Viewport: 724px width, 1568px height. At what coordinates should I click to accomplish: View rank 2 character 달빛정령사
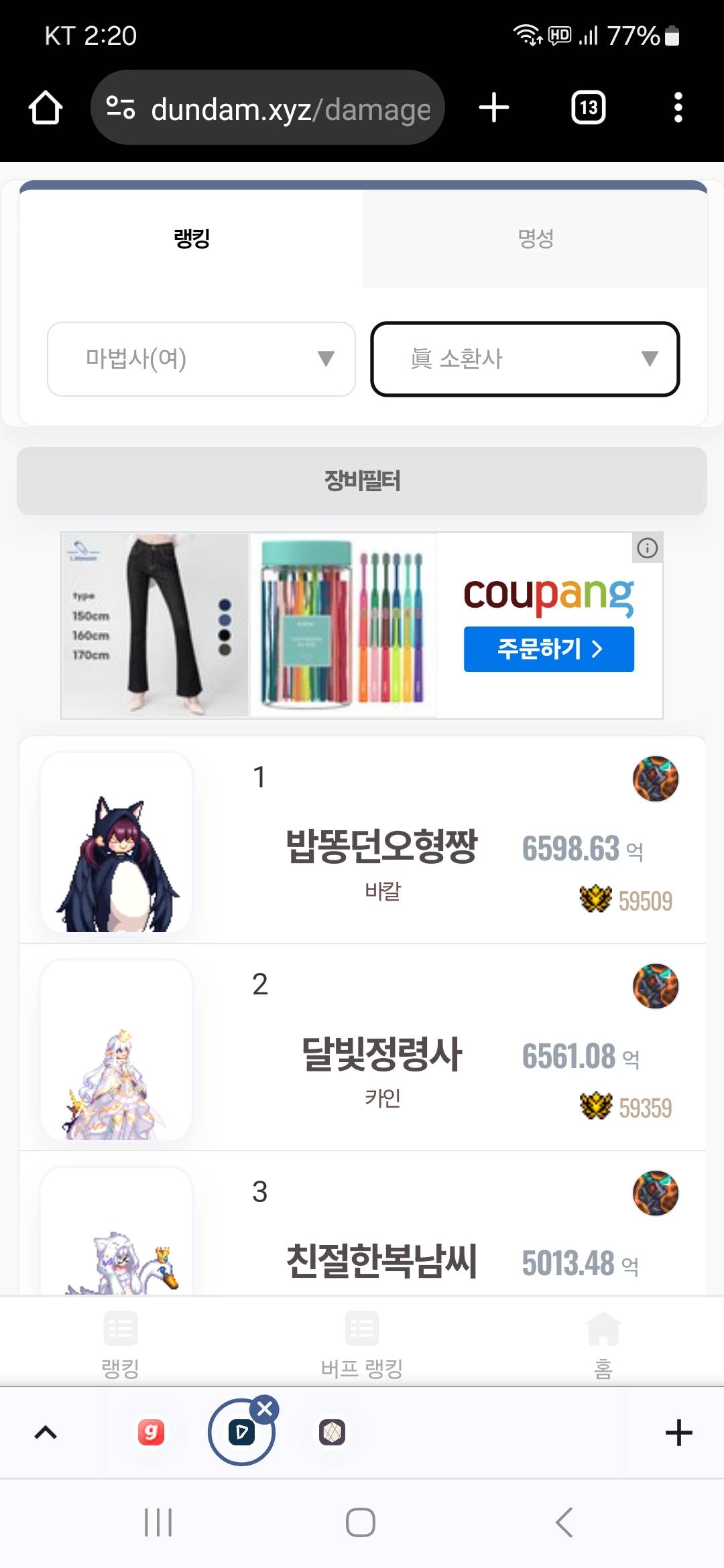[x=381, y=1053]
